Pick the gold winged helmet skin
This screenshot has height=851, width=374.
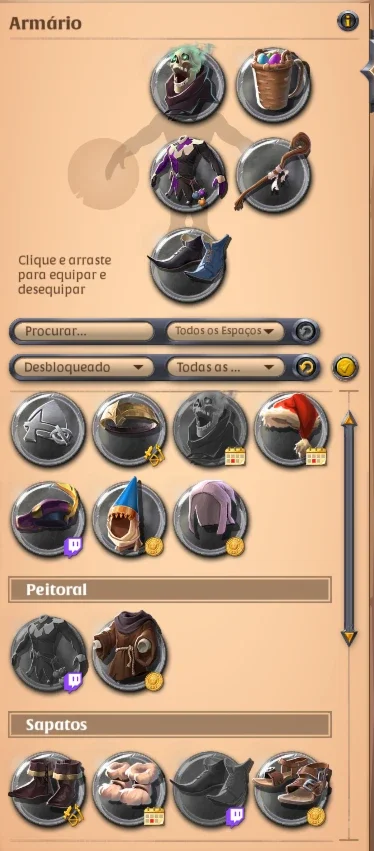click(129, 429)
